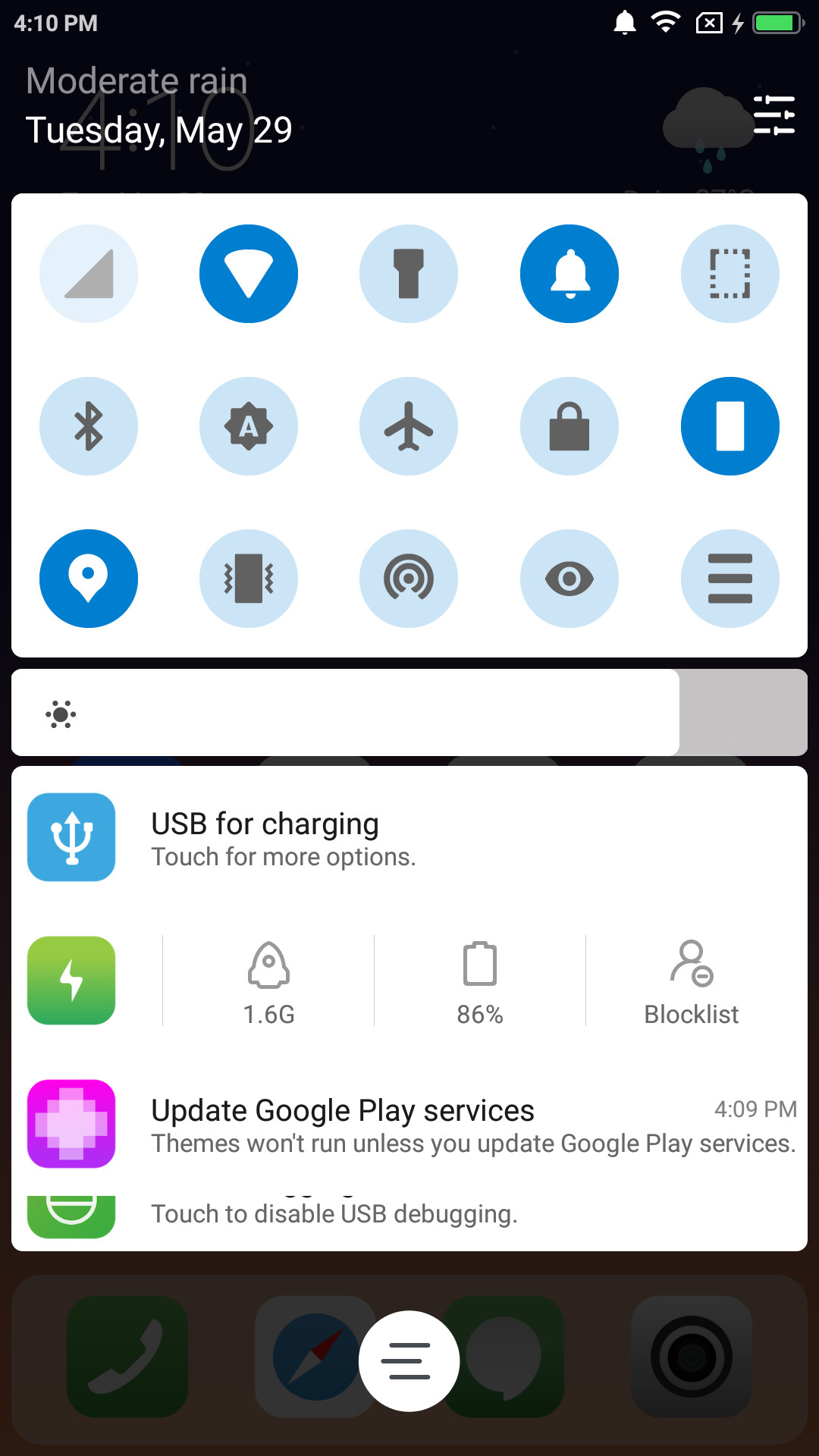This screenshot has height=1456, width=819.
Task: Turn off the Wi-Fi toggle
Action: point(249,274)
